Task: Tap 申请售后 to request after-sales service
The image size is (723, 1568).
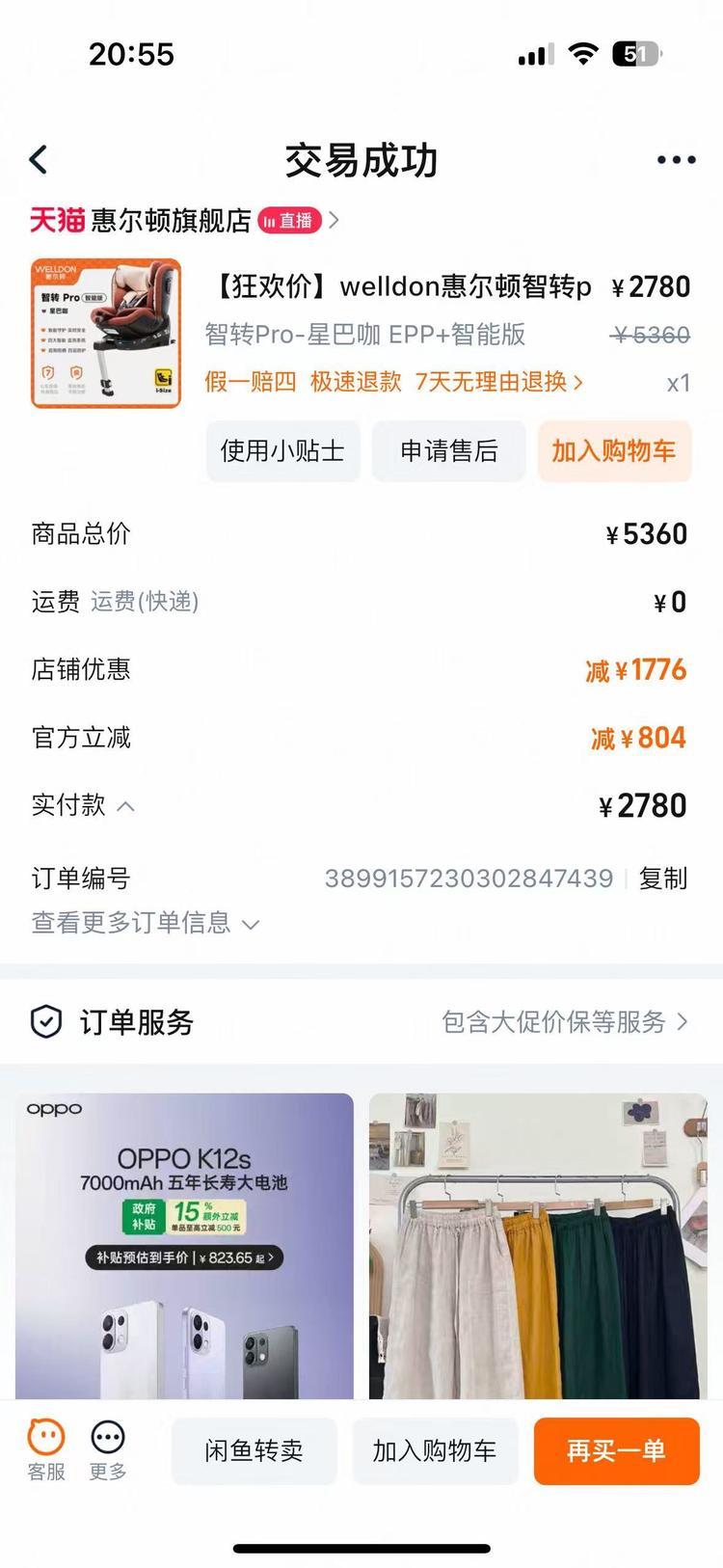Action: point(449,450)
